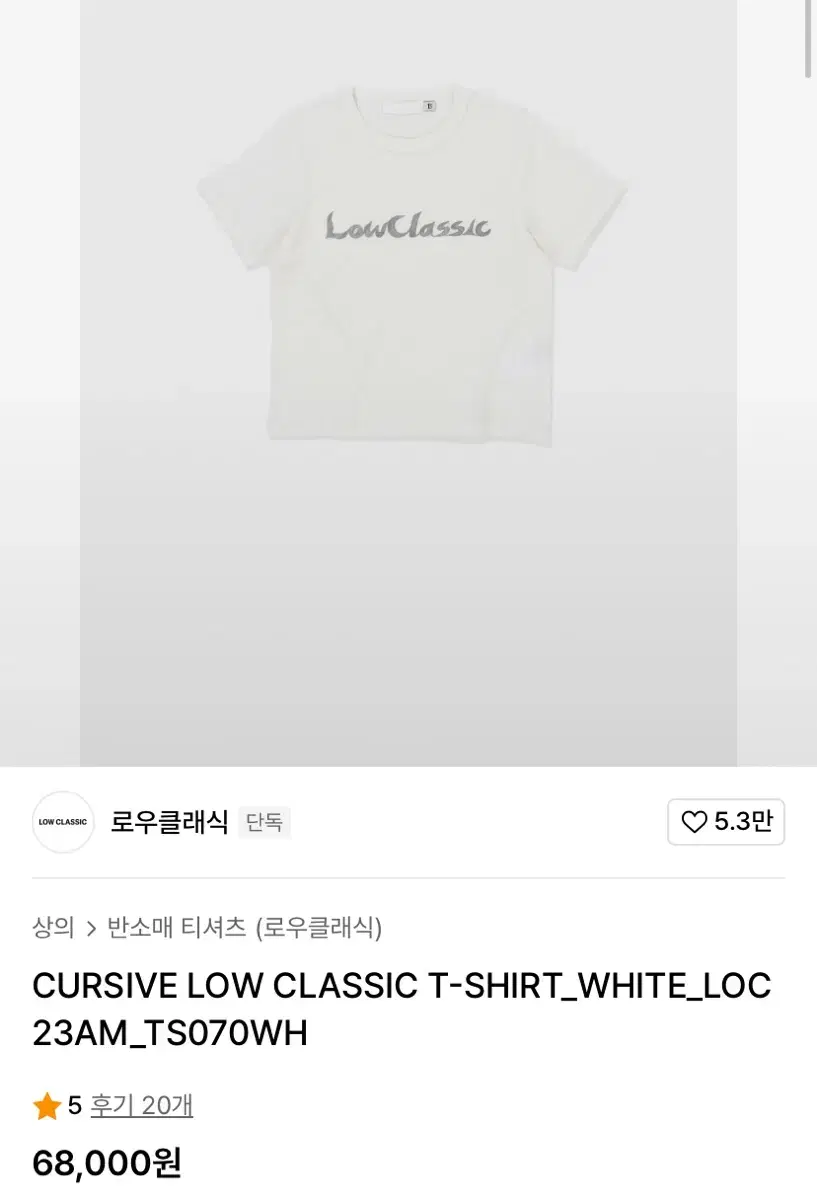
Task: Tap the heart icon to like the product
Action: pos(692,822)
